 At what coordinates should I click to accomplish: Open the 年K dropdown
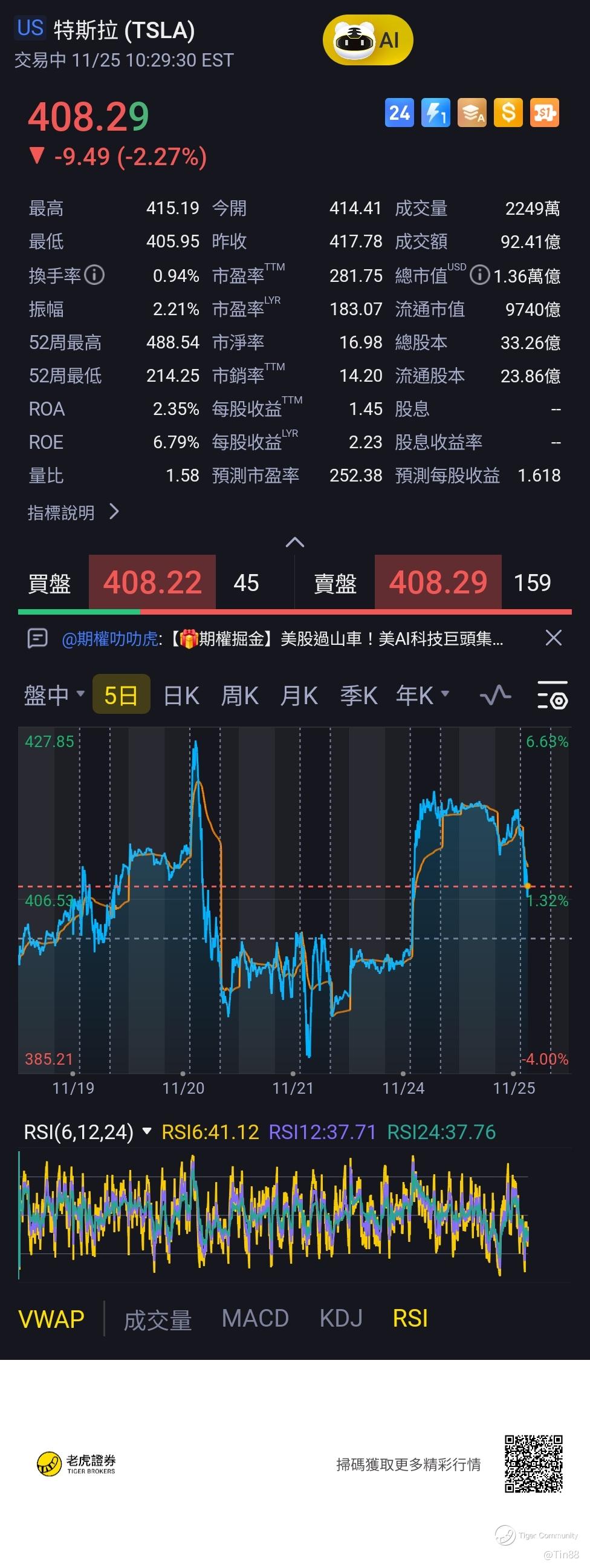coord(422,694)
